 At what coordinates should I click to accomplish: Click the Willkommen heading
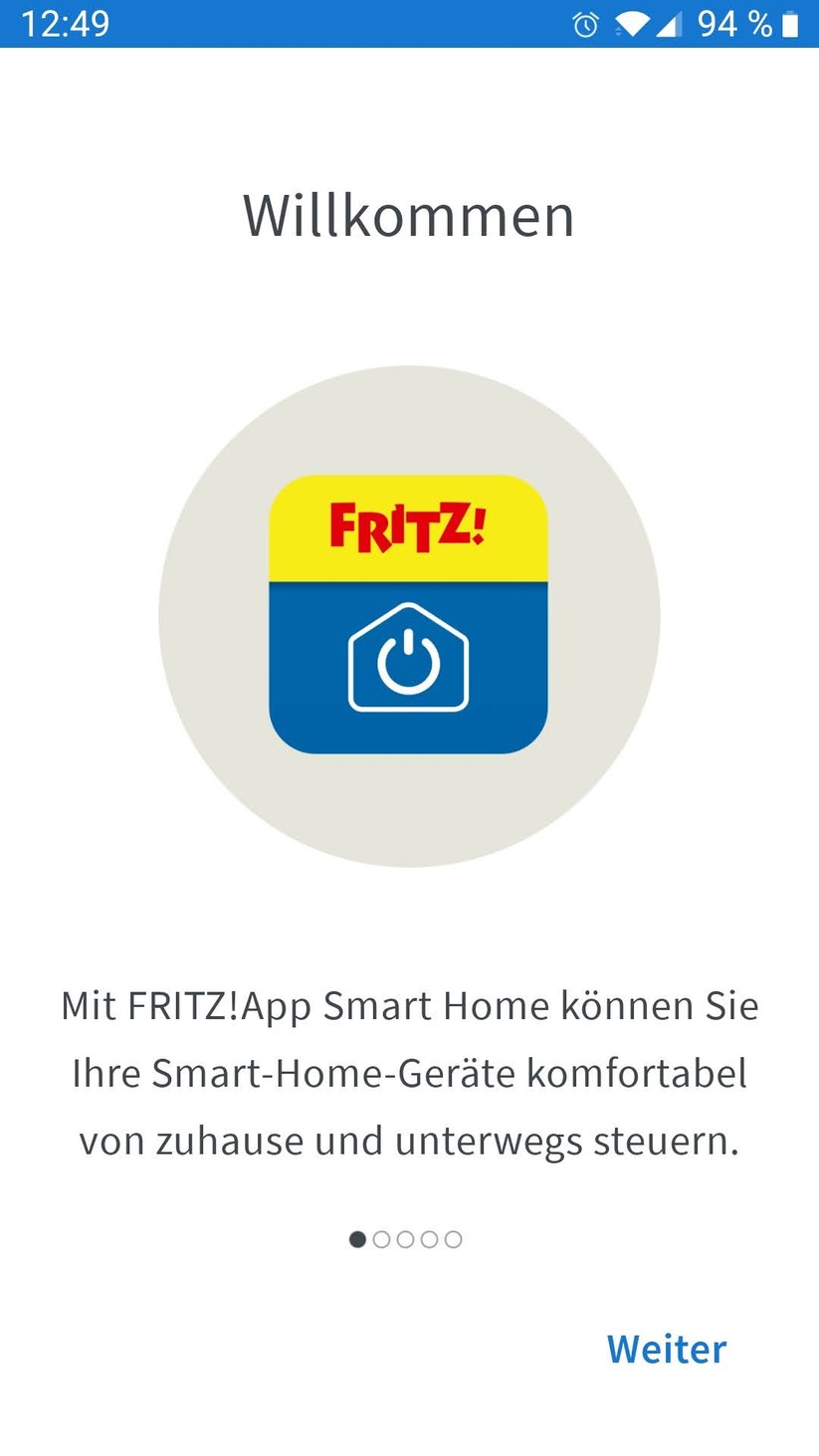tap(408, 215)
